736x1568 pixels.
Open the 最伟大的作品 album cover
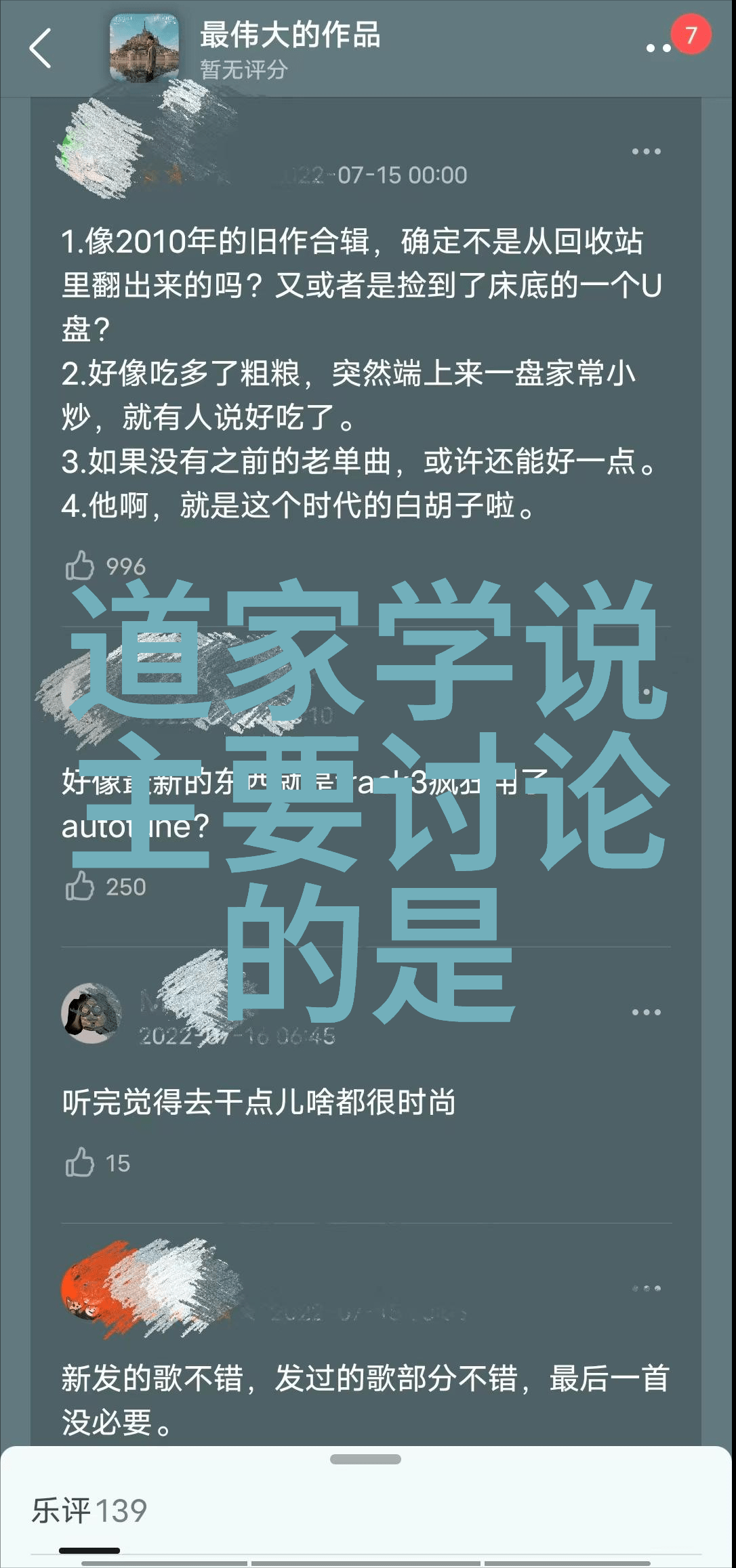[144, 48]
